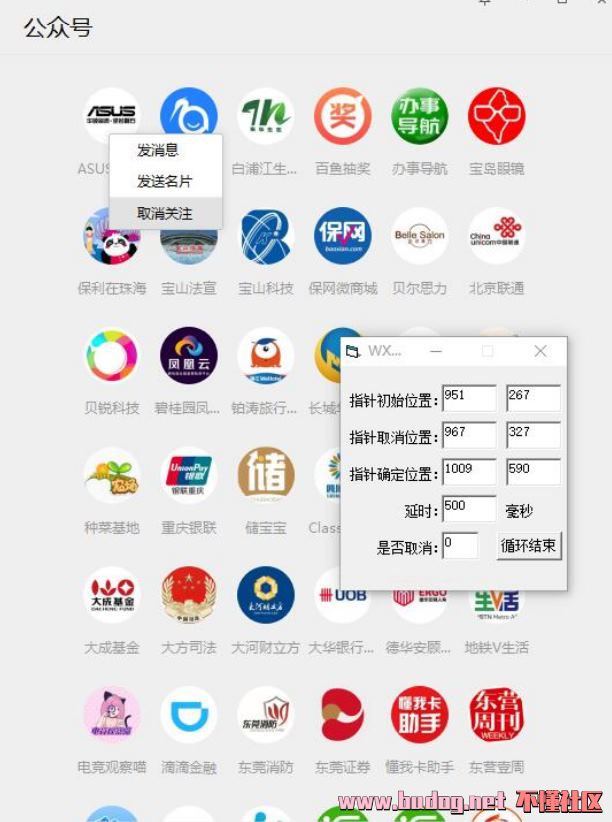Screen dimensions: 612x822
Task: Select 发消息 in the context menu
Action: [x=158, y=151]
